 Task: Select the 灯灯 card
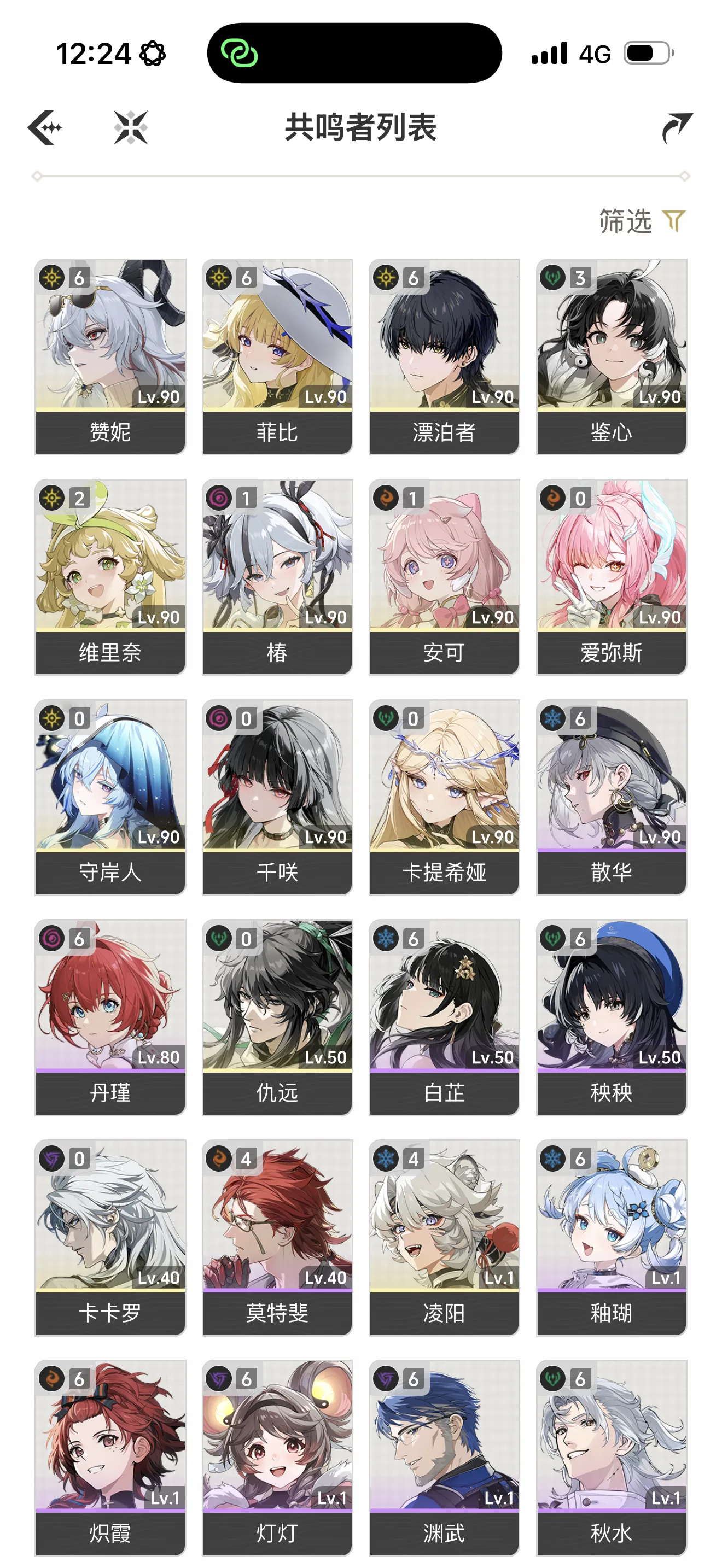tap(278, 1458)
